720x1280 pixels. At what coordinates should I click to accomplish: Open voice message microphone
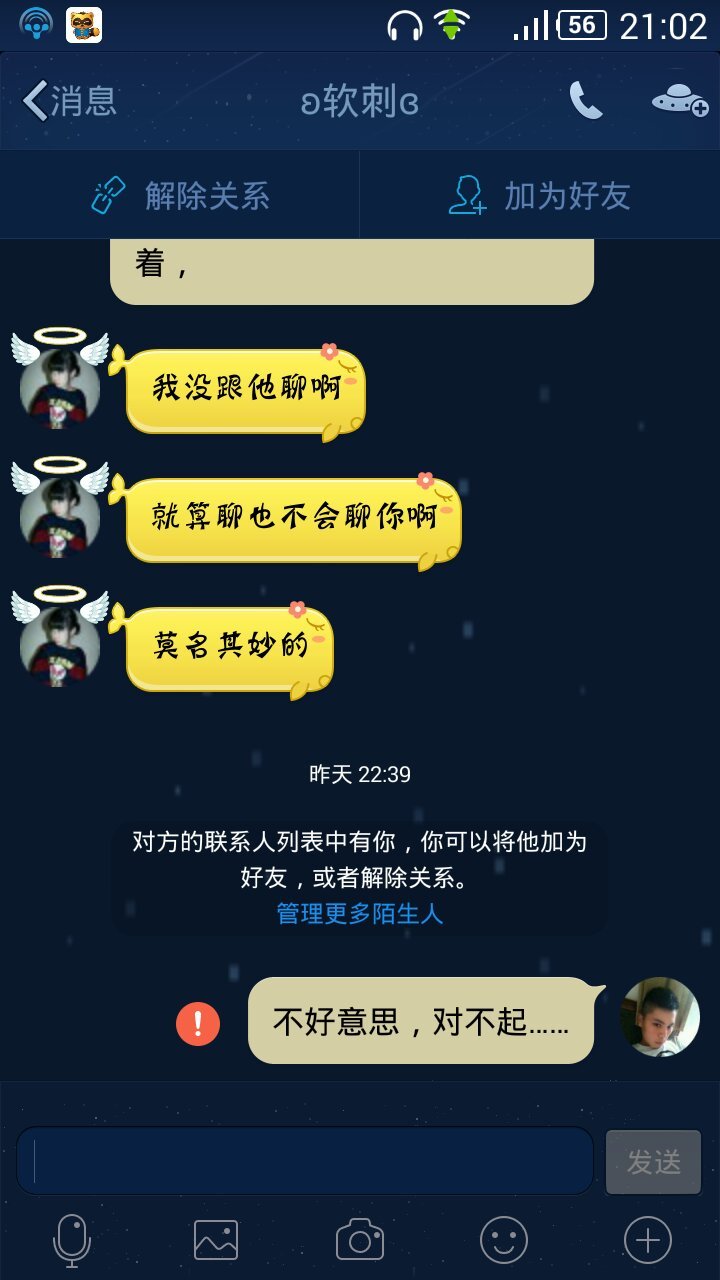coord(72,1241)
